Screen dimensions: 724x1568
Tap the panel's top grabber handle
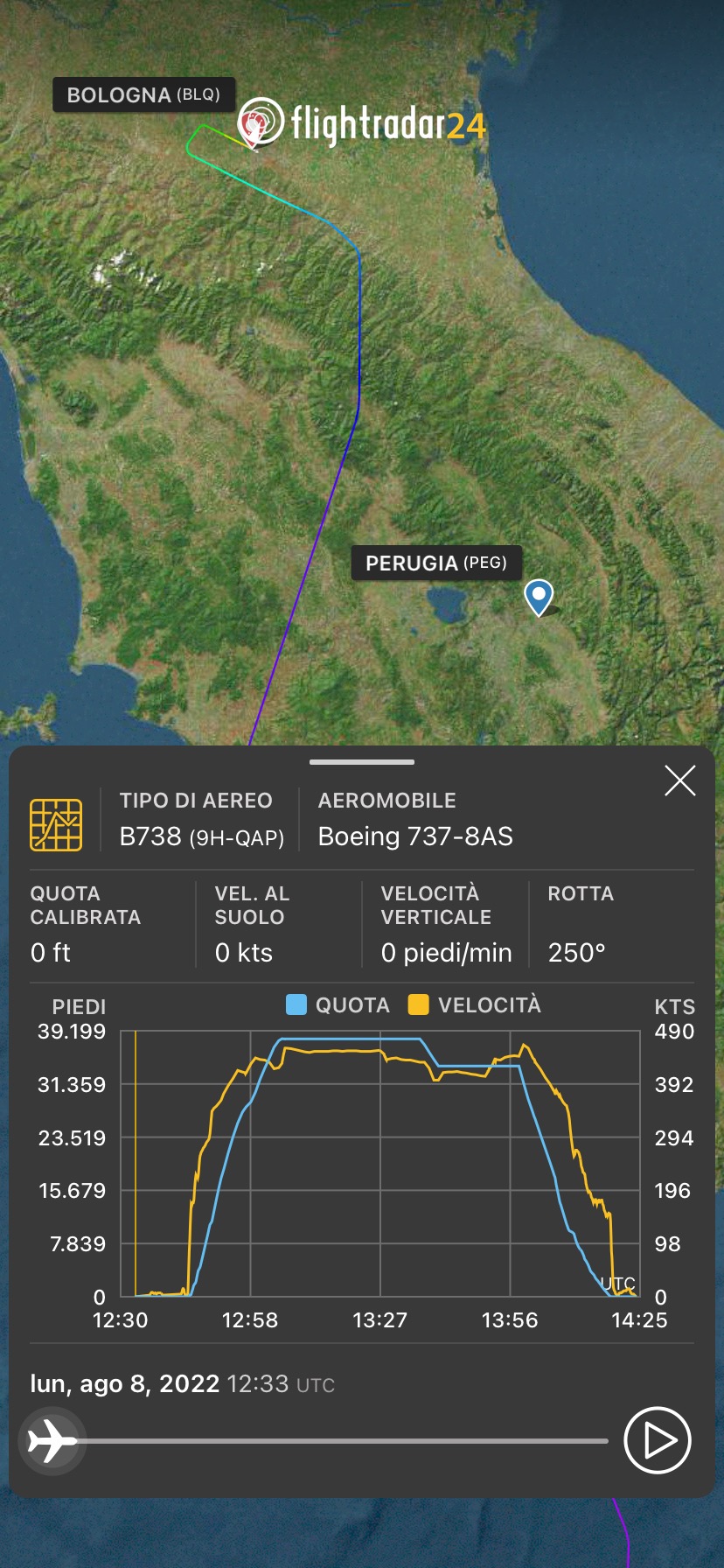coord(361,762)
